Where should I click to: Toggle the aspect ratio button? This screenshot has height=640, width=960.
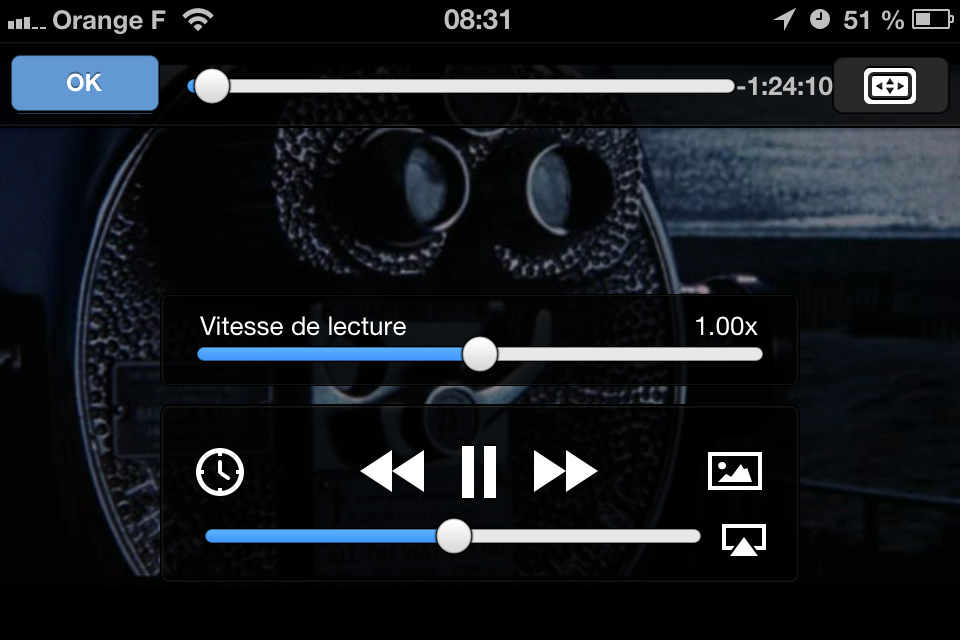890,86
